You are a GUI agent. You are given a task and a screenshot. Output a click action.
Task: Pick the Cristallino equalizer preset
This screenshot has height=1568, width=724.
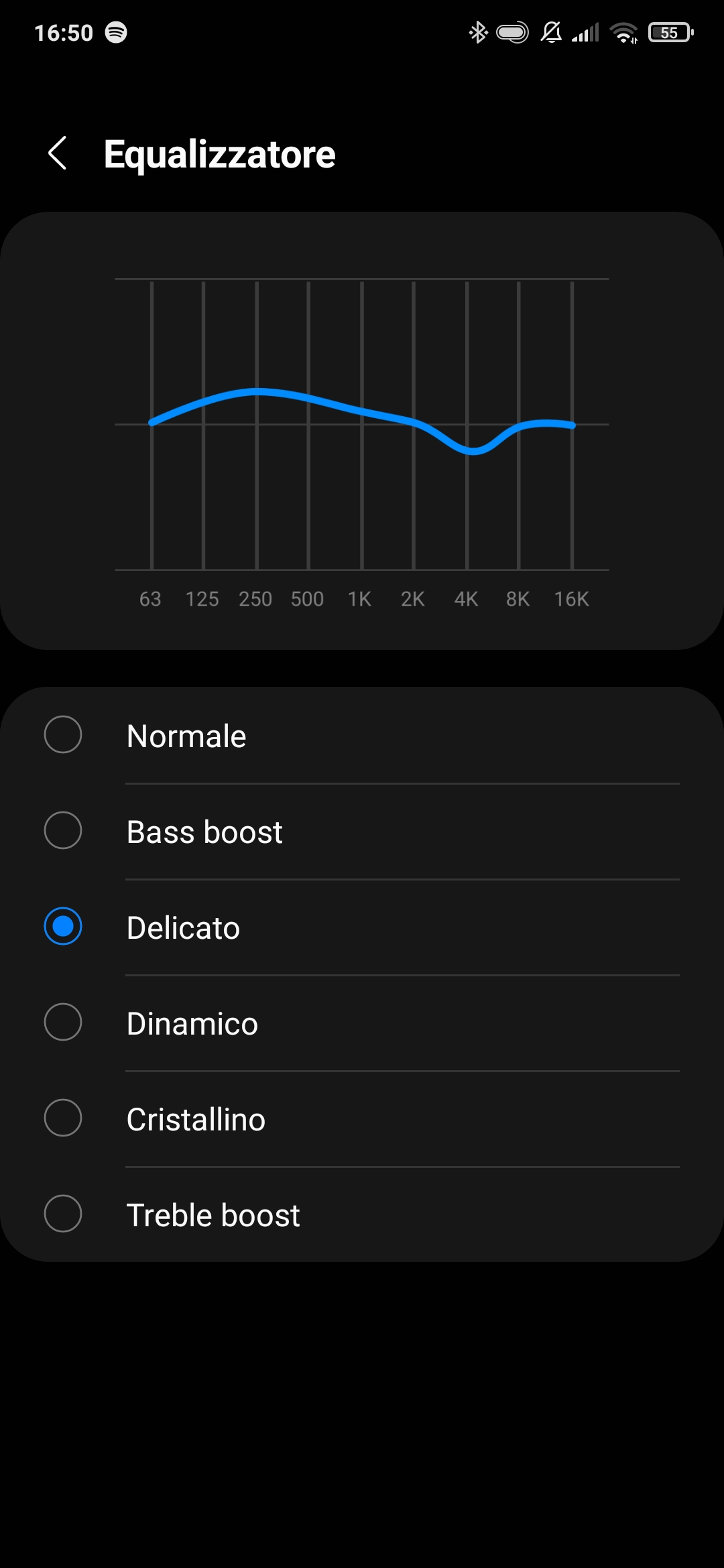tap(63, 1118)
